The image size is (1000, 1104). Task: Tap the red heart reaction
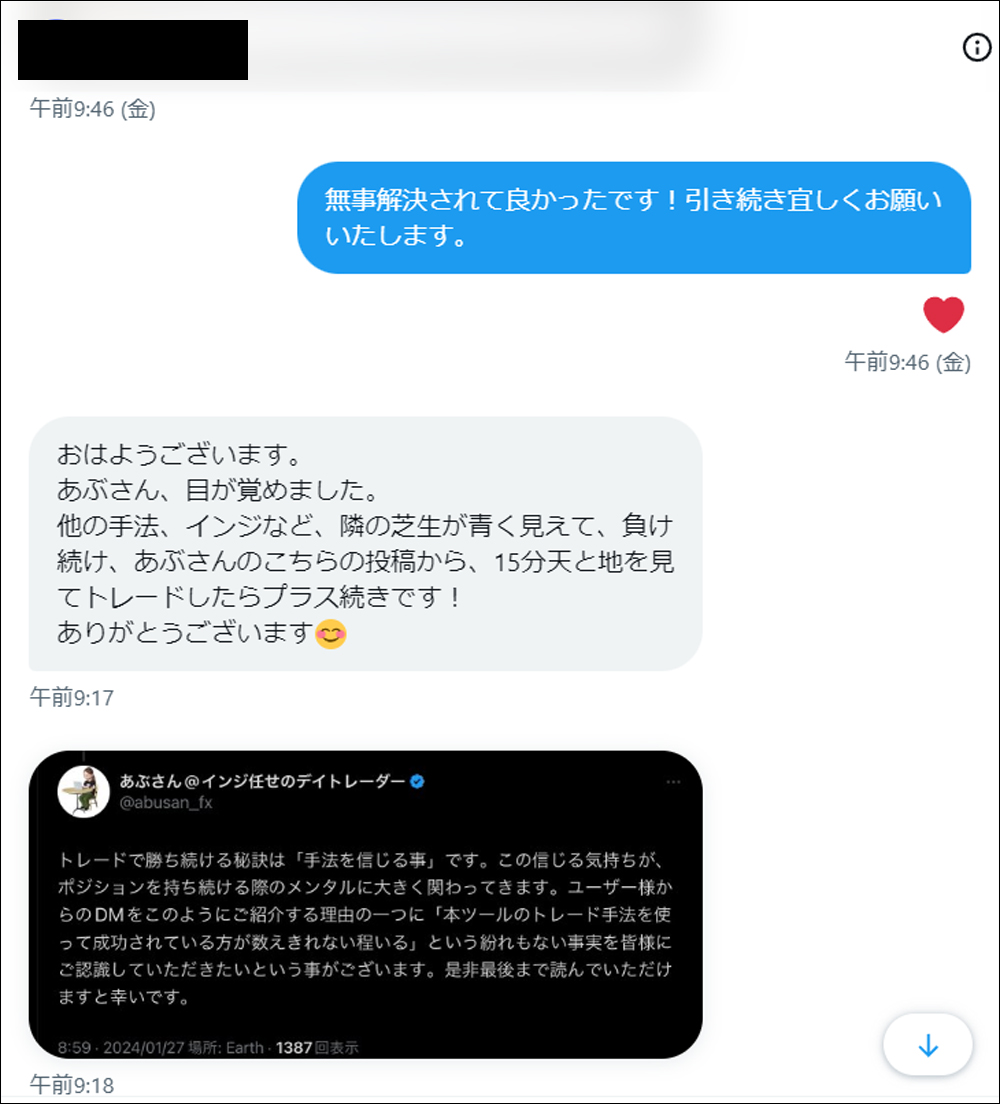pos(943,315)
